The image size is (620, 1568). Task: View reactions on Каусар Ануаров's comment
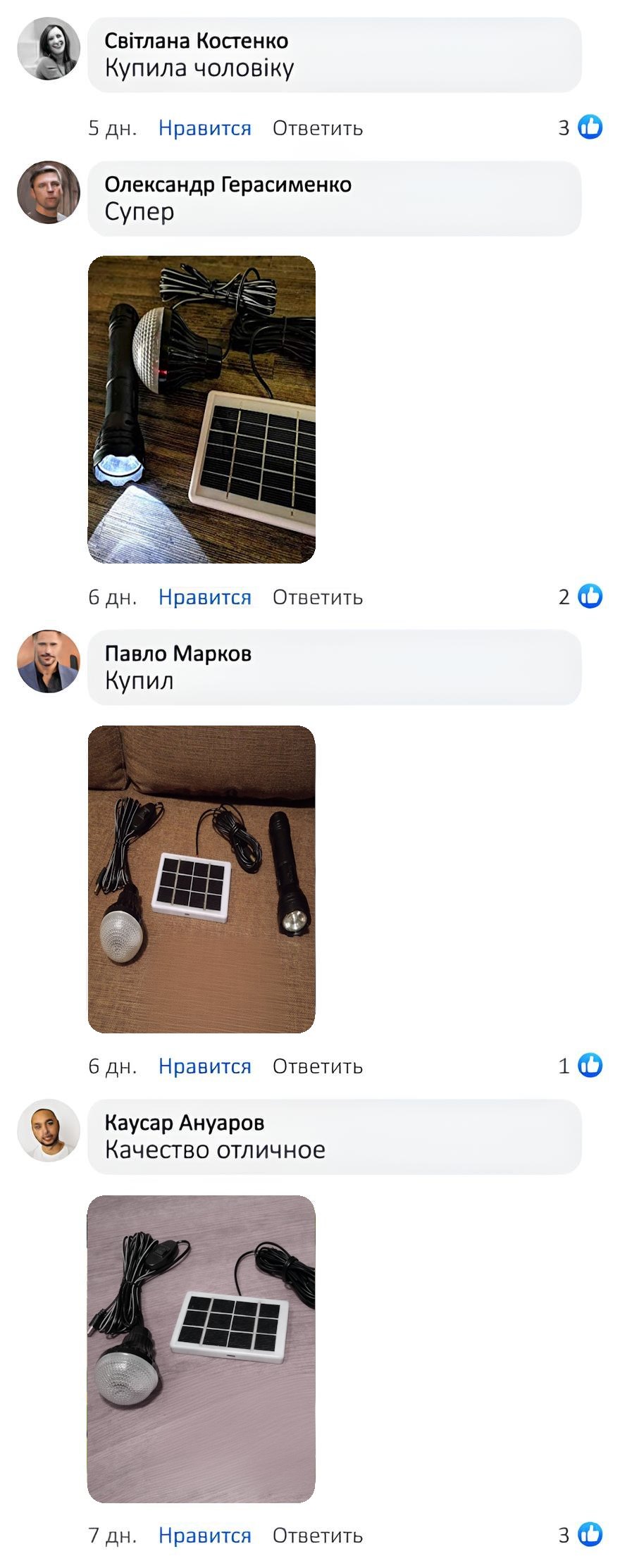point(581,1535)
